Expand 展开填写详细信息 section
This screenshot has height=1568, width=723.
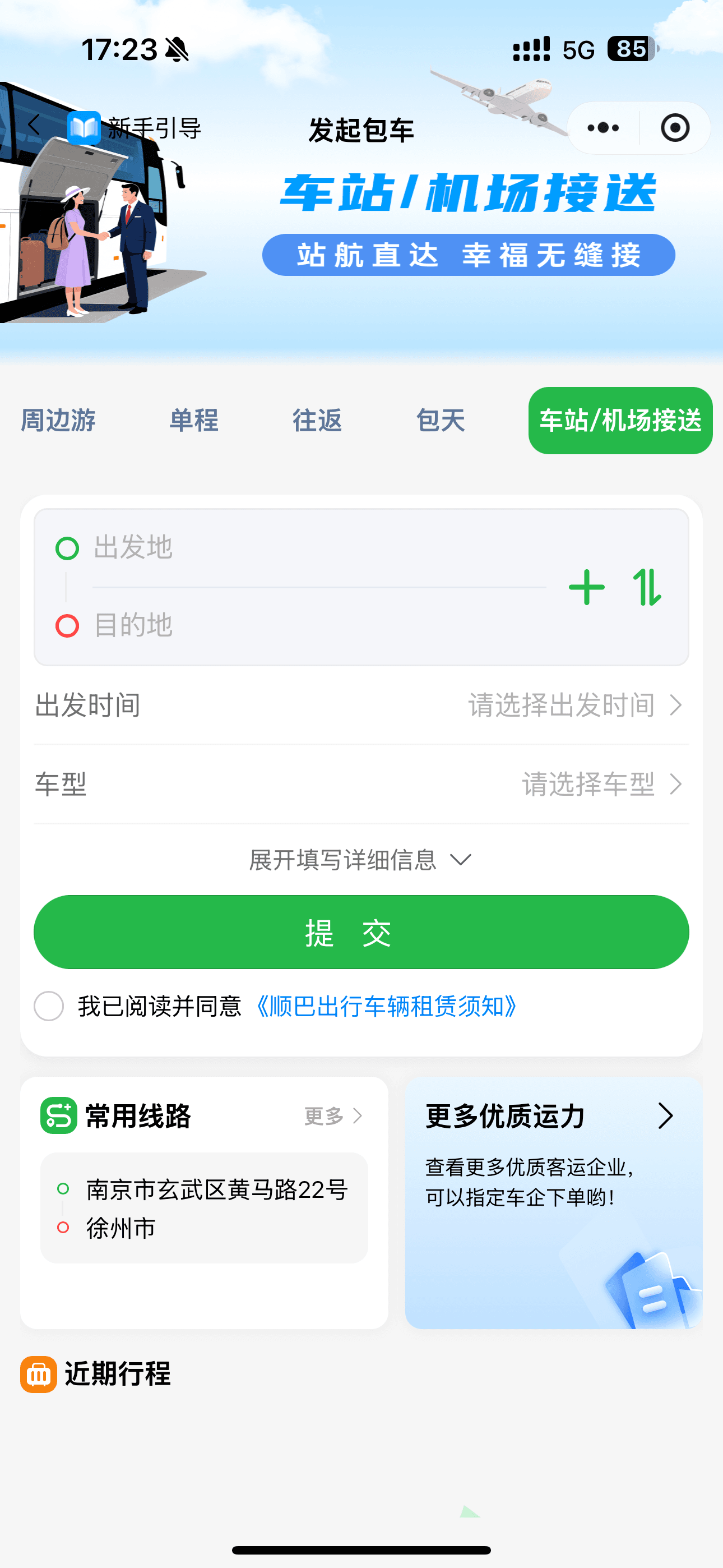tap(360, 860)
